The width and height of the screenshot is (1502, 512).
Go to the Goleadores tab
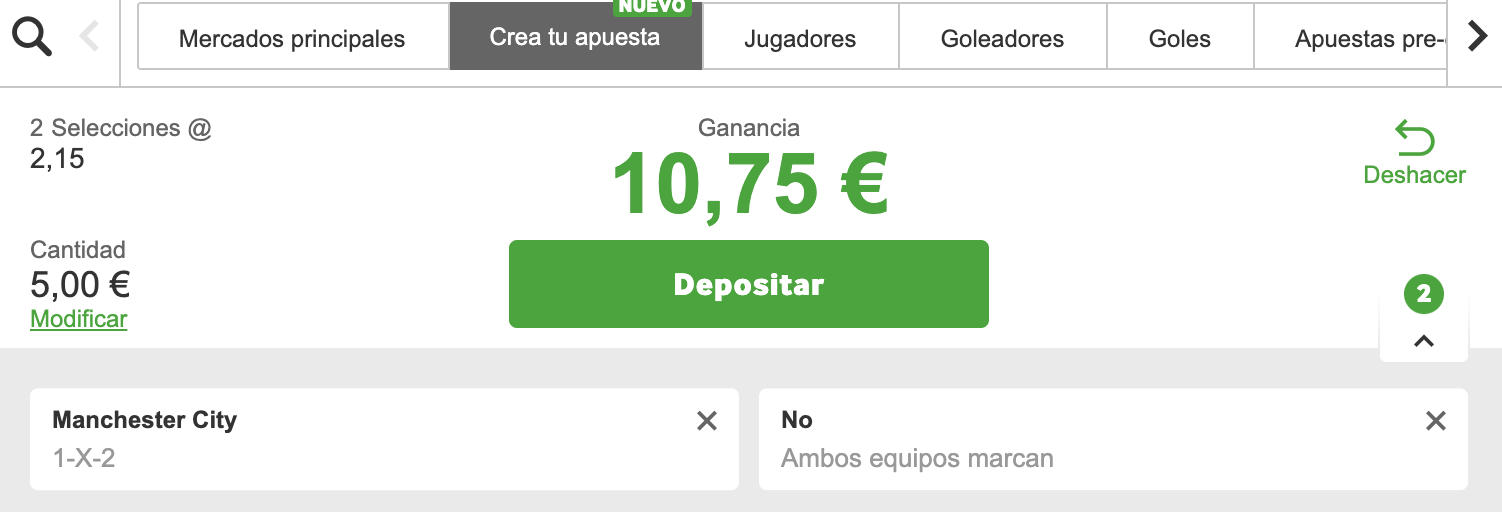(1002, 39)
